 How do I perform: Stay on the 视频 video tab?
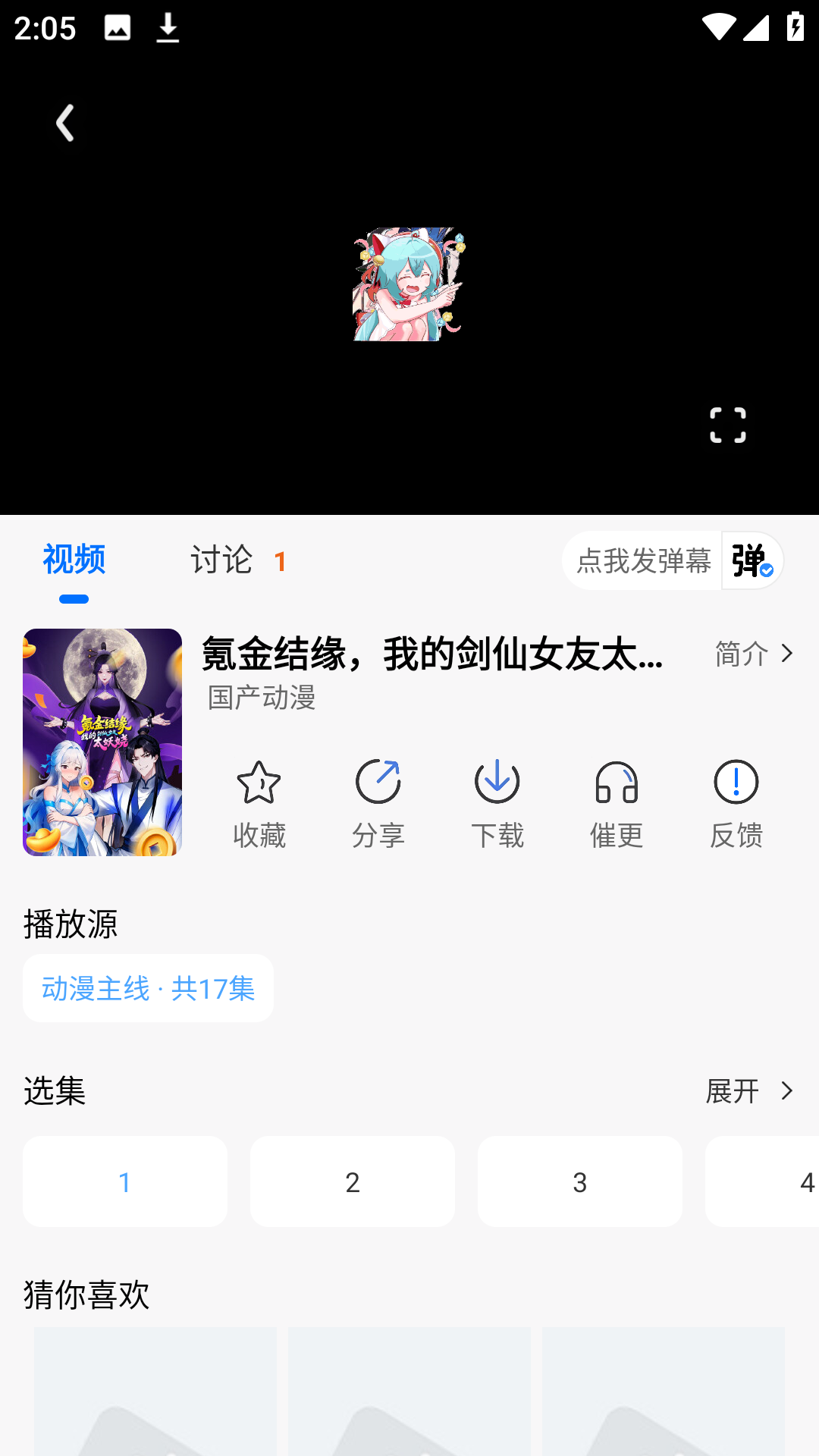tap(74, 560)
